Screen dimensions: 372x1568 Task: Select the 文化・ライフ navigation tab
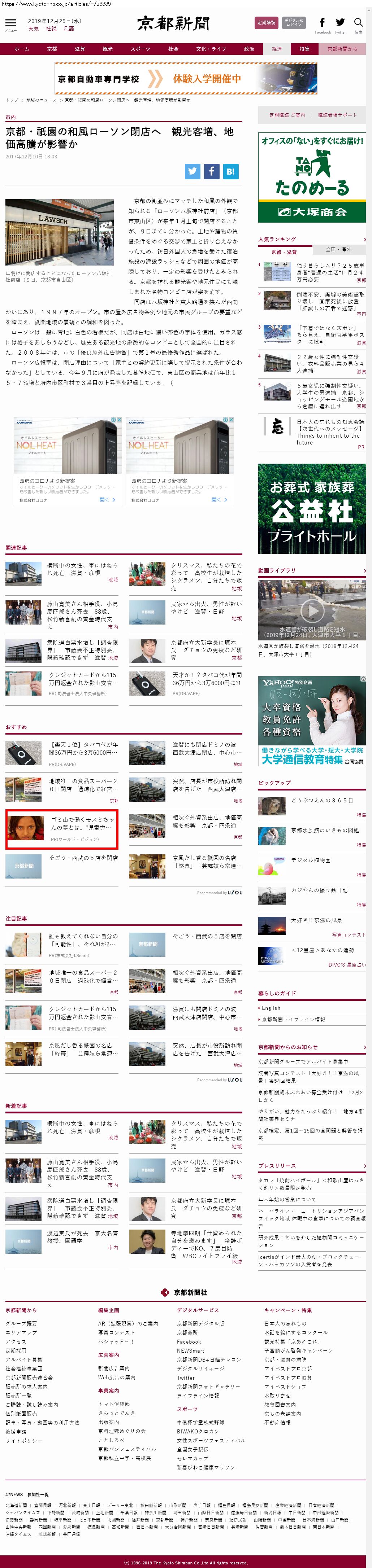[211, 49]
